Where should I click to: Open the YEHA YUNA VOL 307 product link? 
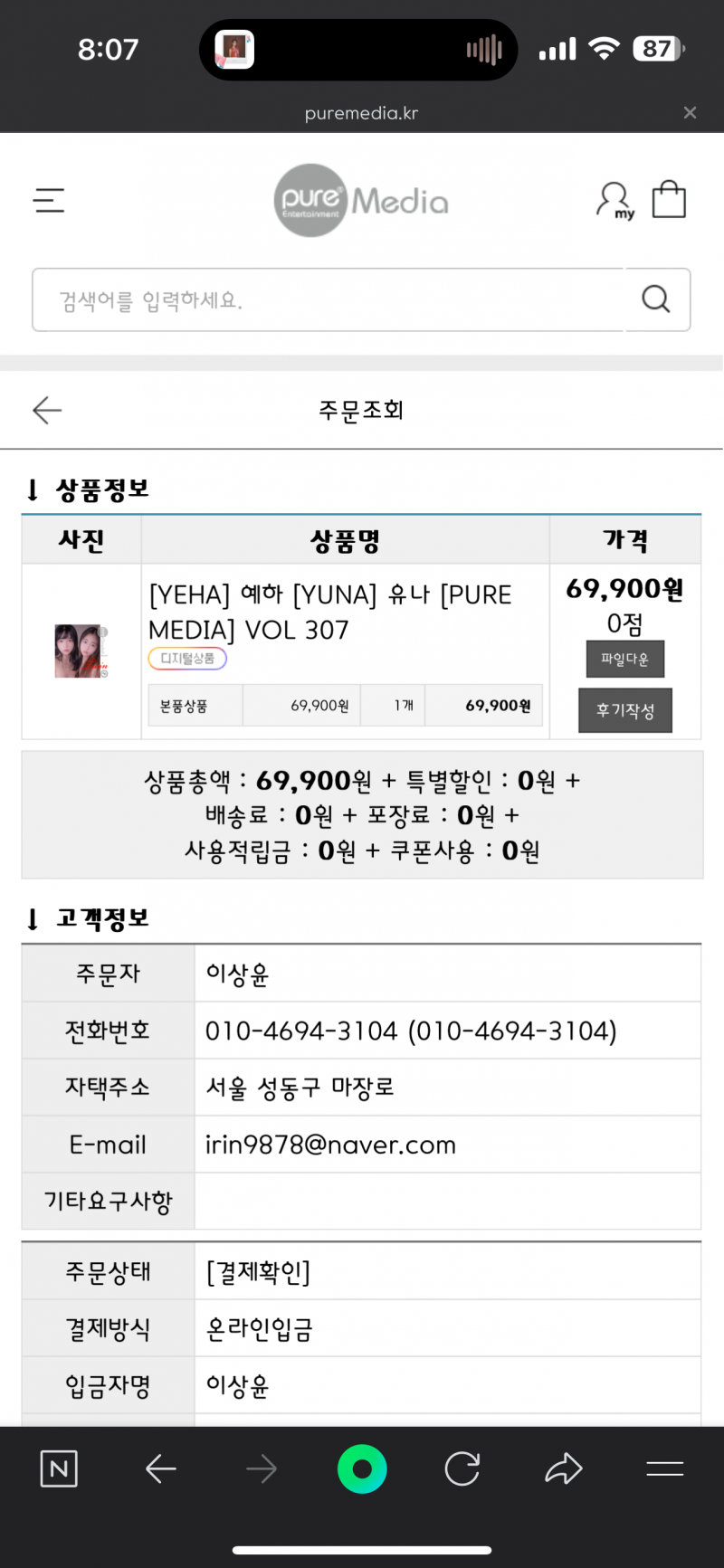click(330, 612)
